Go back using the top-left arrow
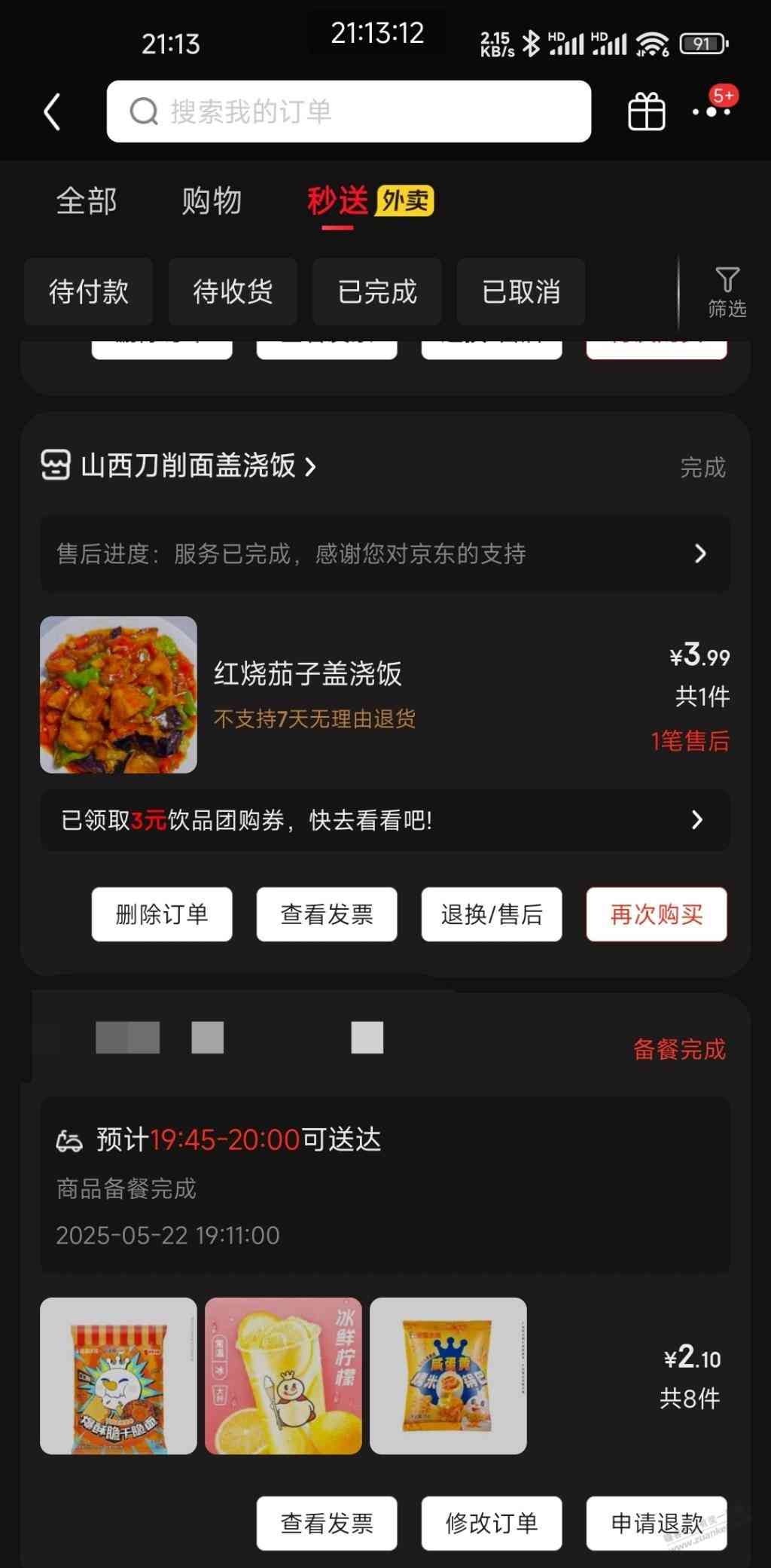The height and width of the screenshot is (1568, 771). click(51, 112)
